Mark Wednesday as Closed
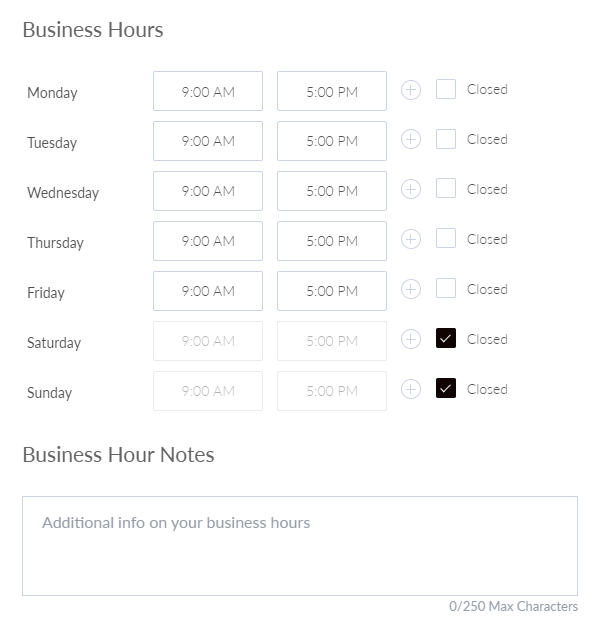Viewport: 613px width, 625px height. 446,189
